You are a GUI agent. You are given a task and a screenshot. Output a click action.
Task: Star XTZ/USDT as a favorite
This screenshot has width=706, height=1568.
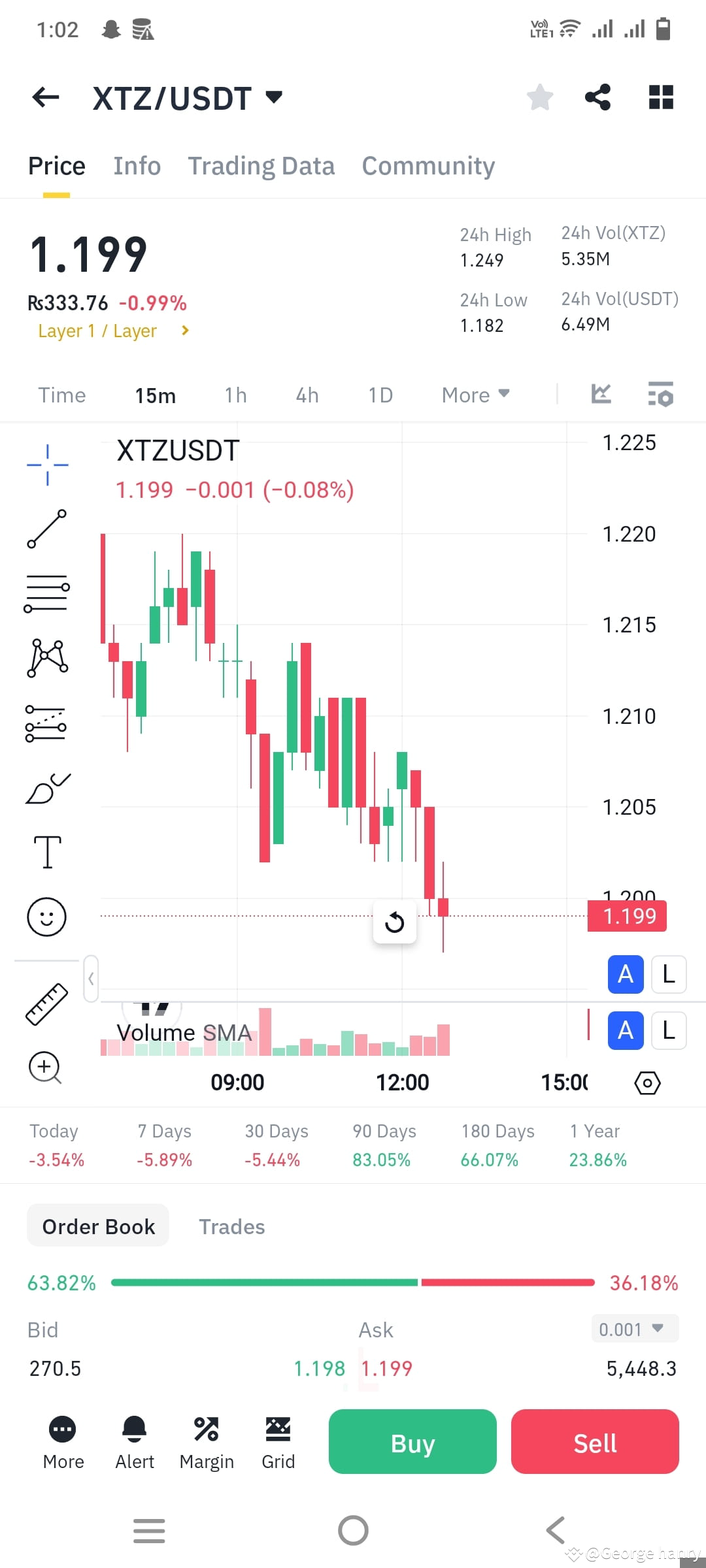(x=539, y=97)
